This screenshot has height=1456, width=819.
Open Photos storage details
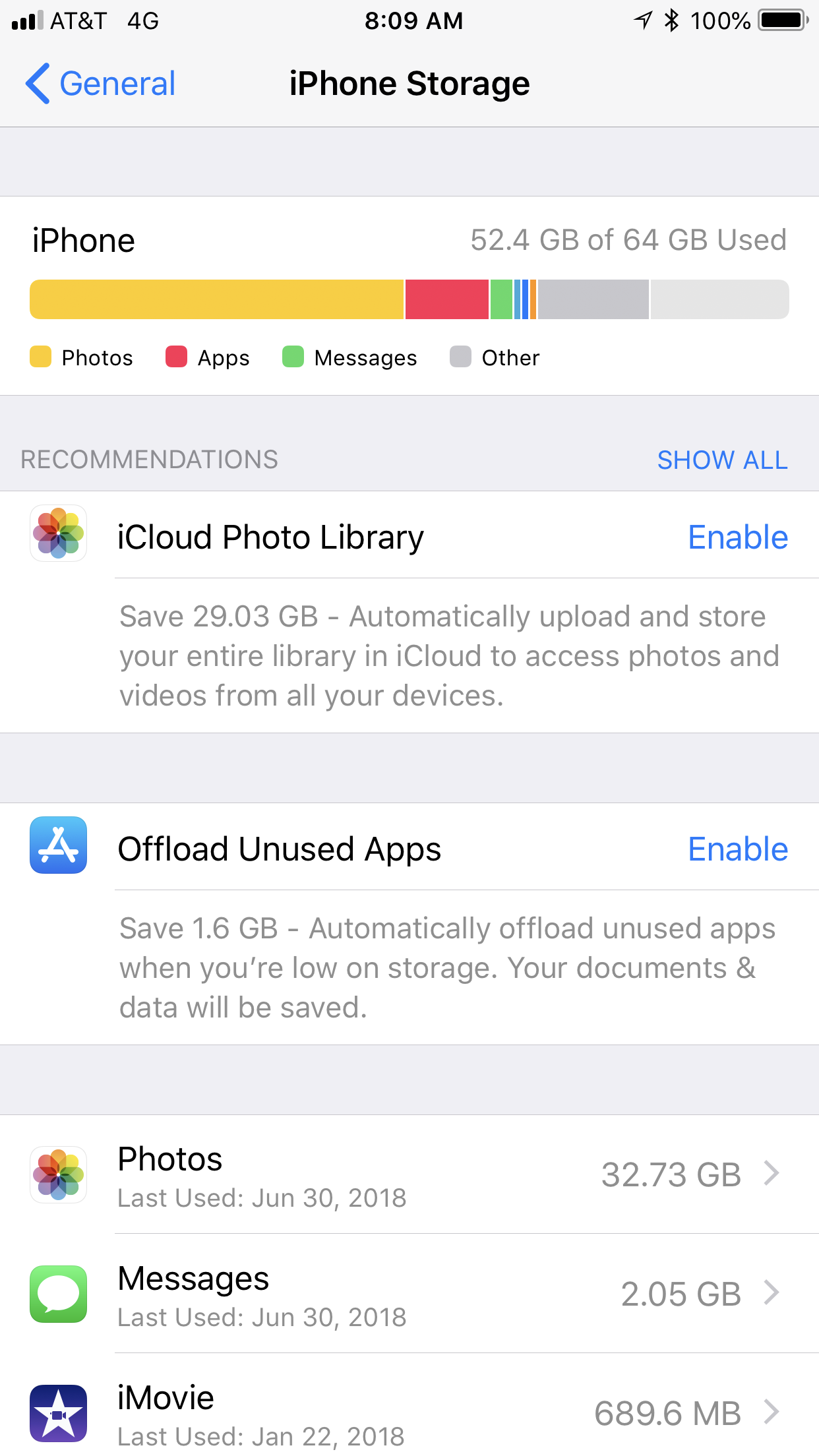(409, 1174)
